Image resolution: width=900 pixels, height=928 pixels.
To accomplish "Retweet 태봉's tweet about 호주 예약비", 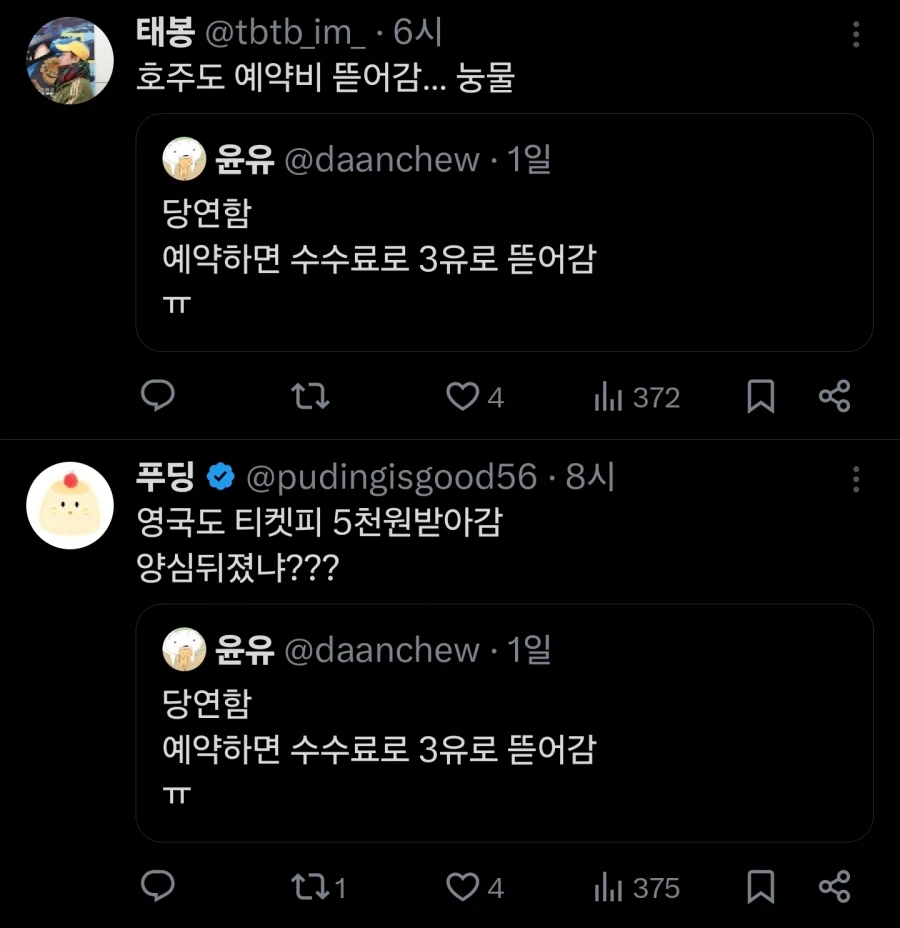I will pos(310,396).
